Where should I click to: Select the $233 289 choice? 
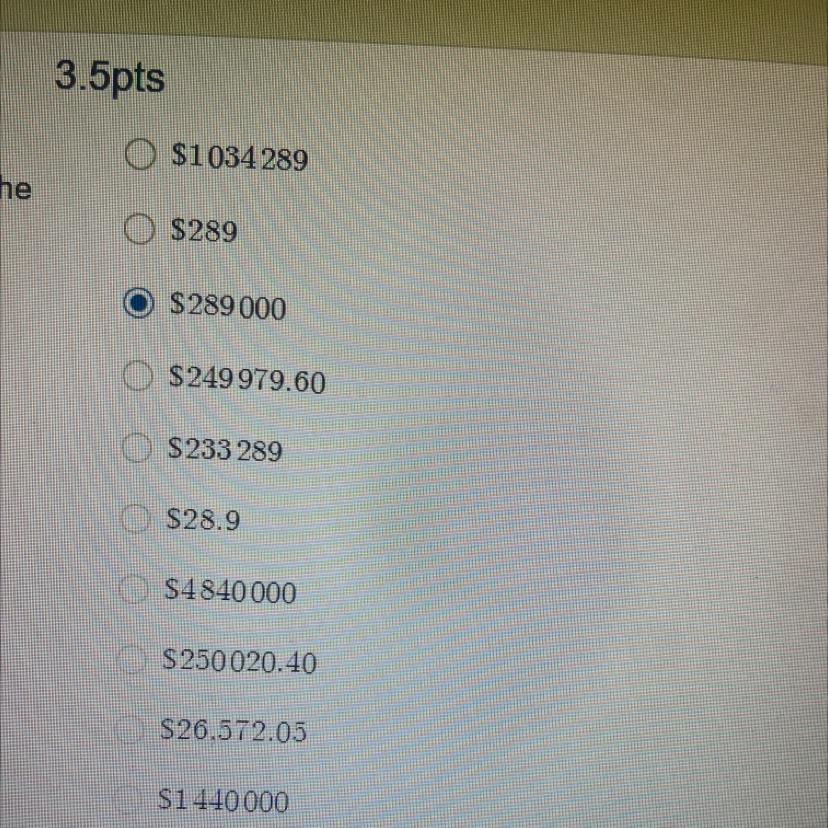coord(136,449)
